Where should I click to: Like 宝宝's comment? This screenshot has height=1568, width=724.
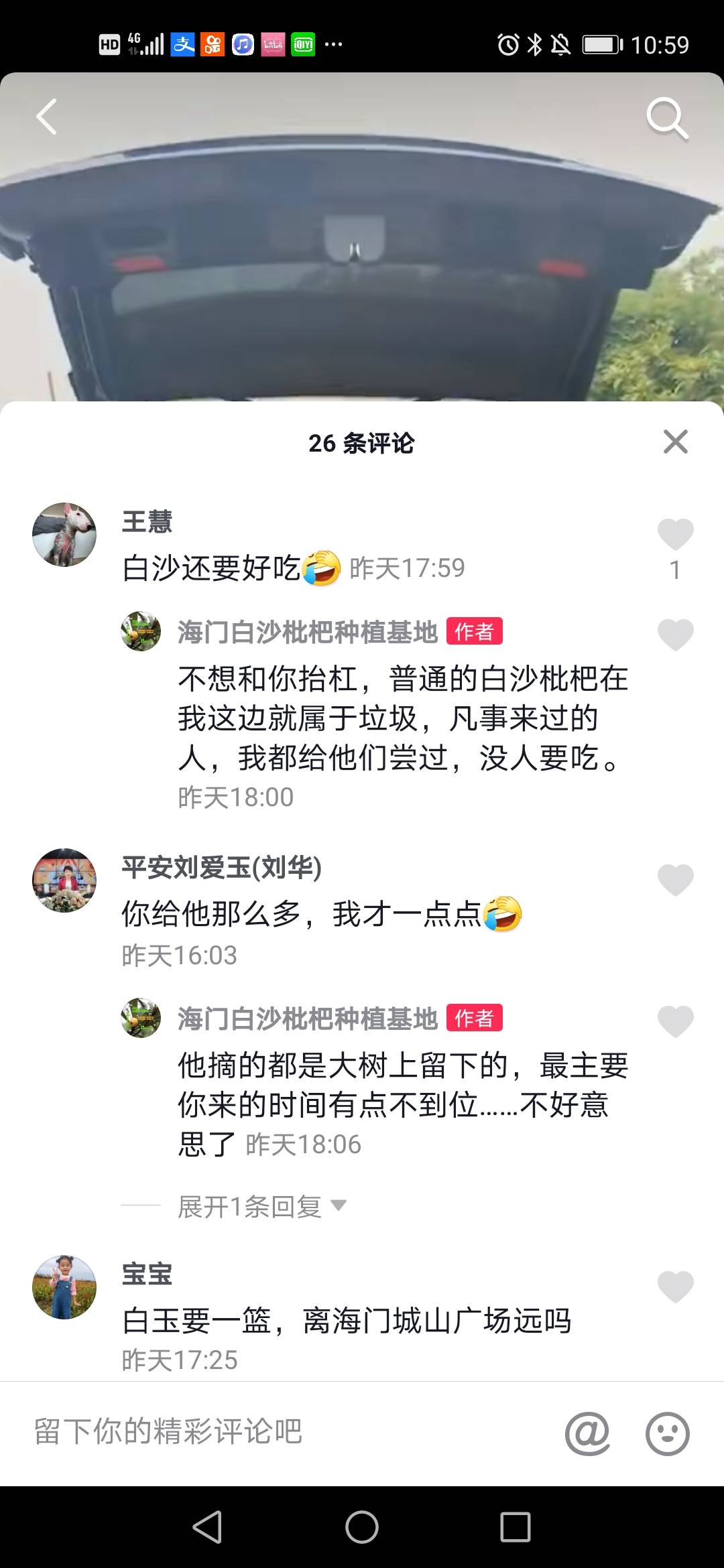pos(675,1287)
